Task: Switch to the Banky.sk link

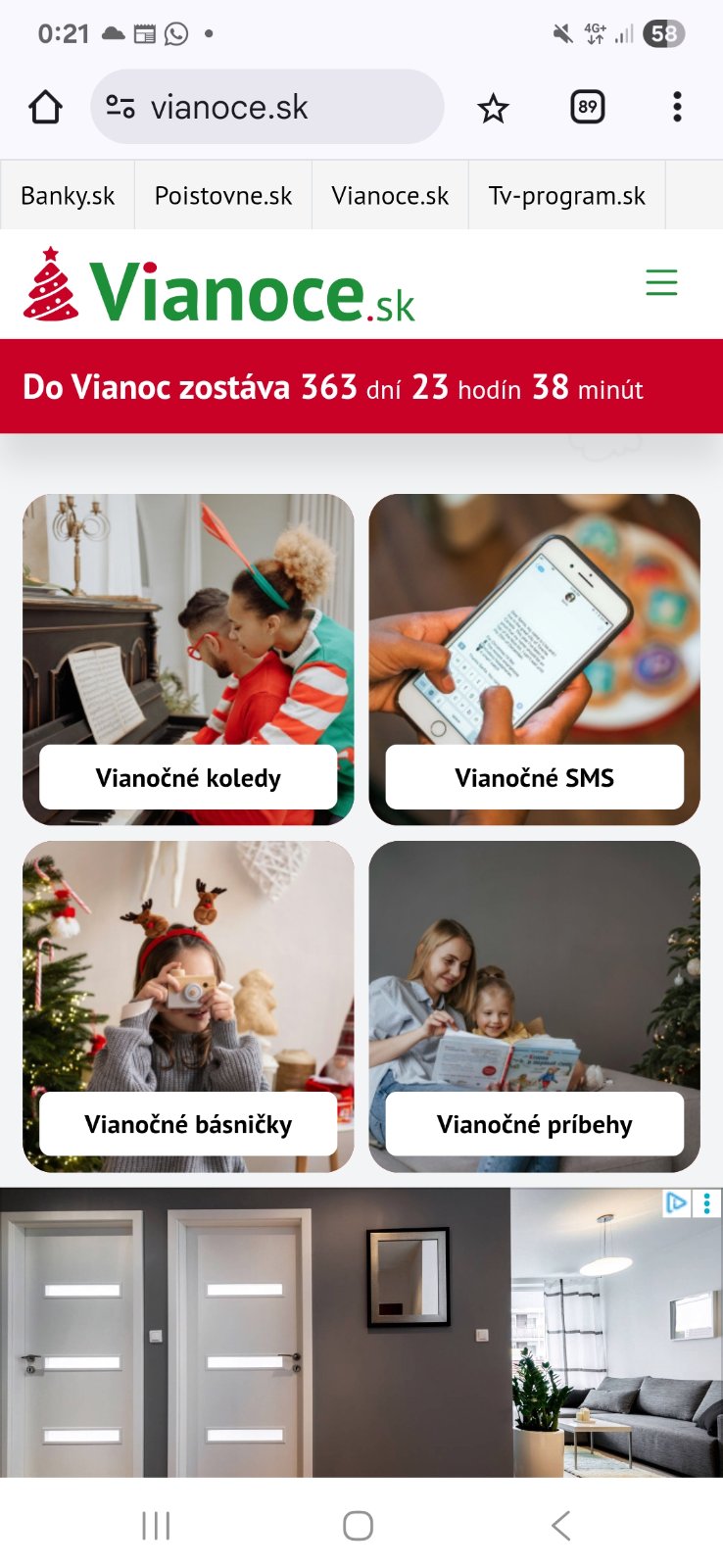Action: click(68, 196)
